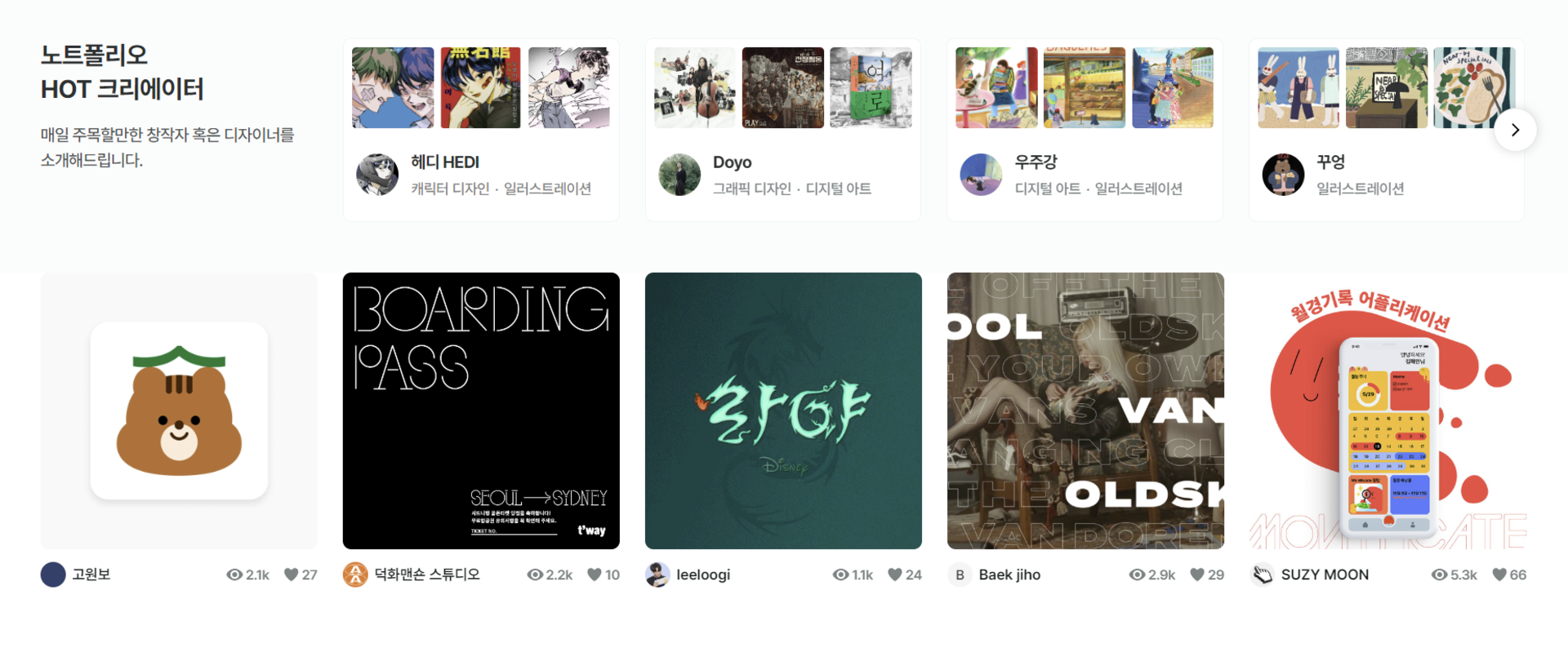Open the bear character project tile
Image resolution: width=1568 pixels, height=648 pixels.
point(179,411)
